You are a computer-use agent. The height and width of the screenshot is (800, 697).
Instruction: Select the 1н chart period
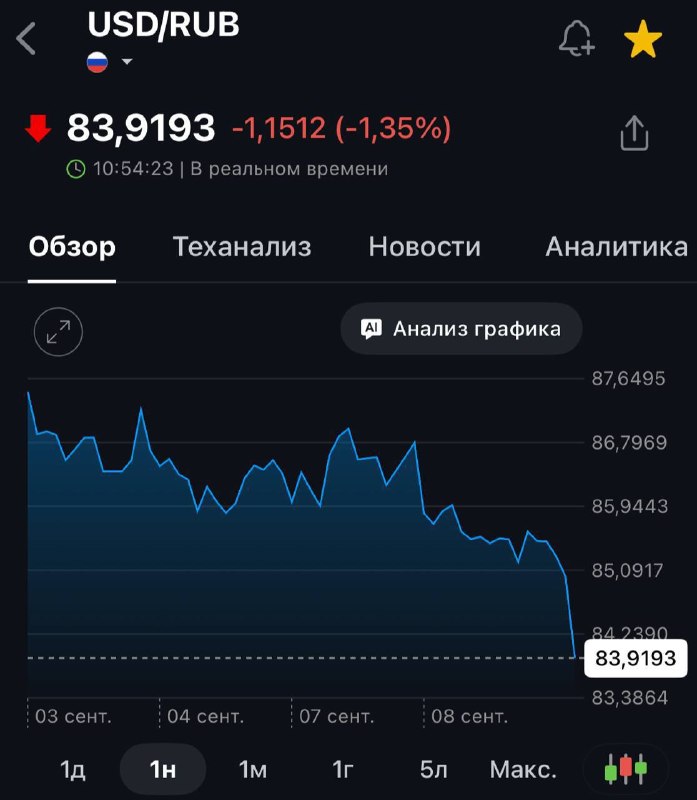tap(163, 769)
